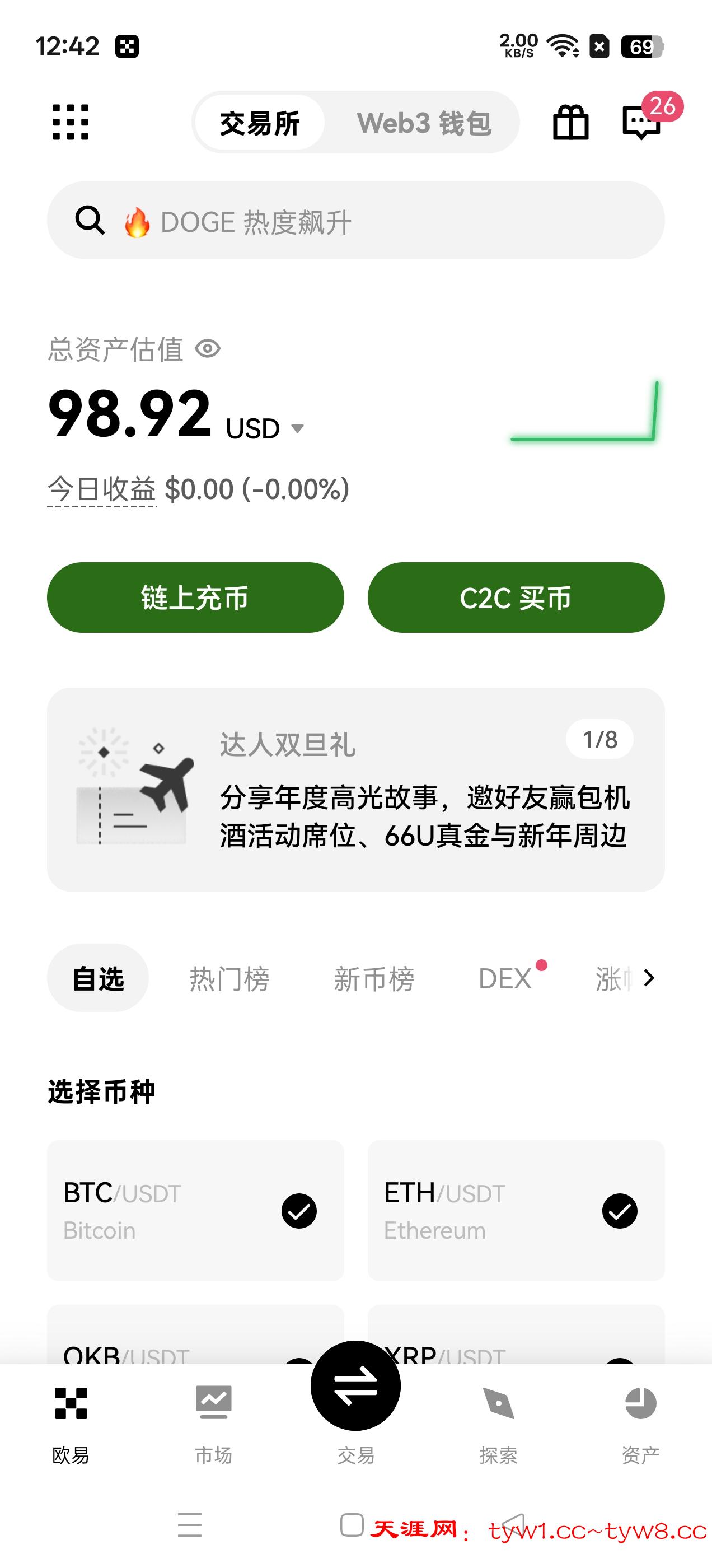Switch to the 新币榜 tab

click(x=374, y=979)
